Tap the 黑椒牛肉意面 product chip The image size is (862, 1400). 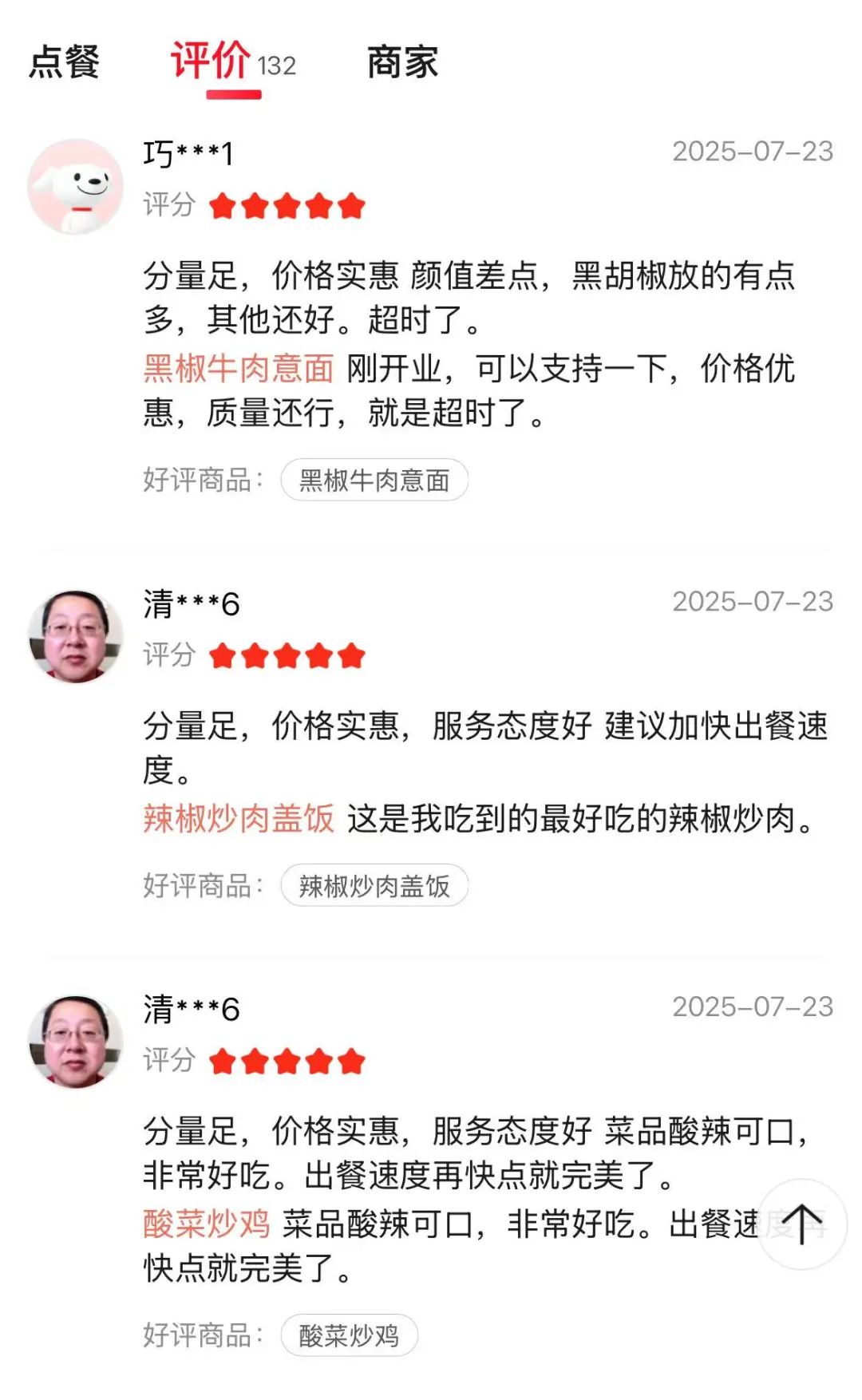pyautogui.click(x=374, y=480)
